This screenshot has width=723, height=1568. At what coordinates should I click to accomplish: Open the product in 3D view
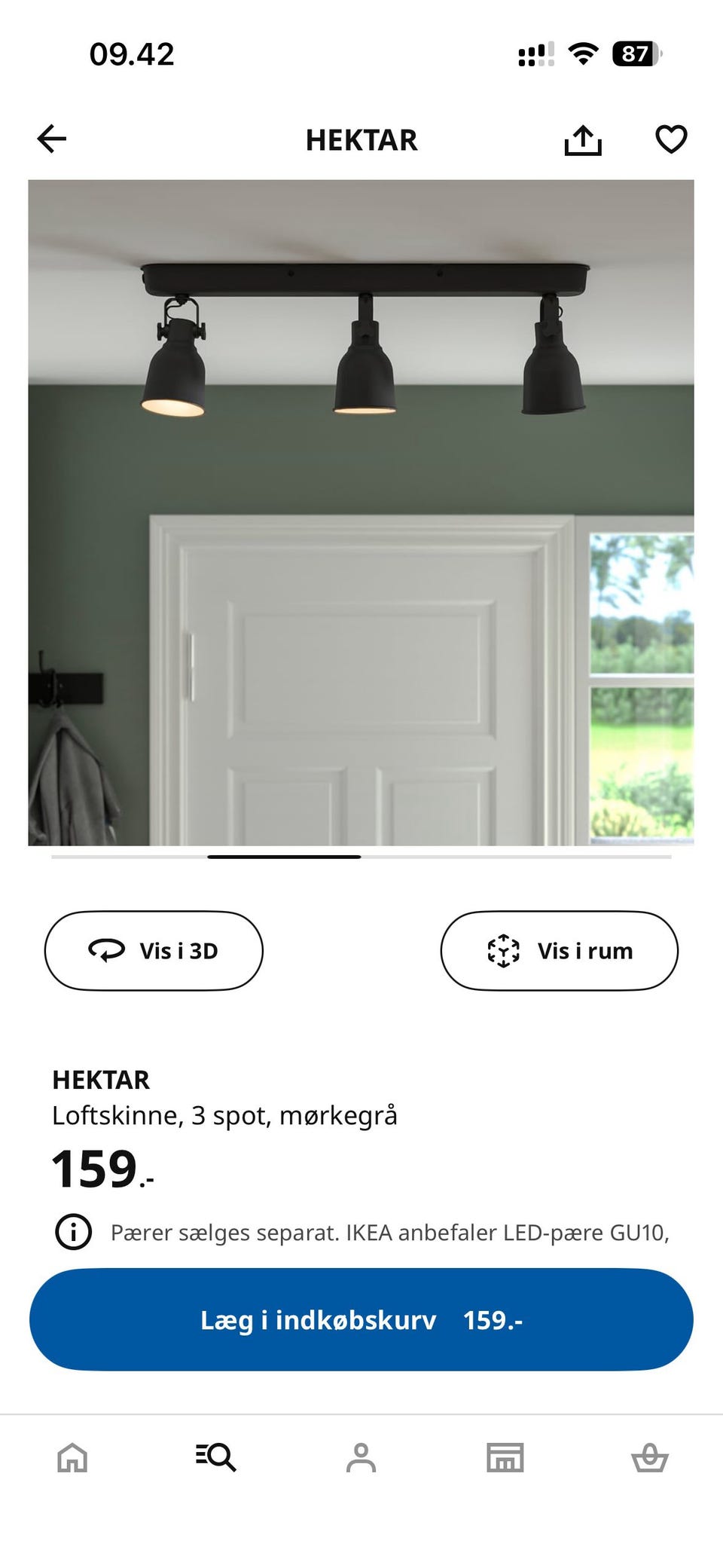(x=154, y=950)
